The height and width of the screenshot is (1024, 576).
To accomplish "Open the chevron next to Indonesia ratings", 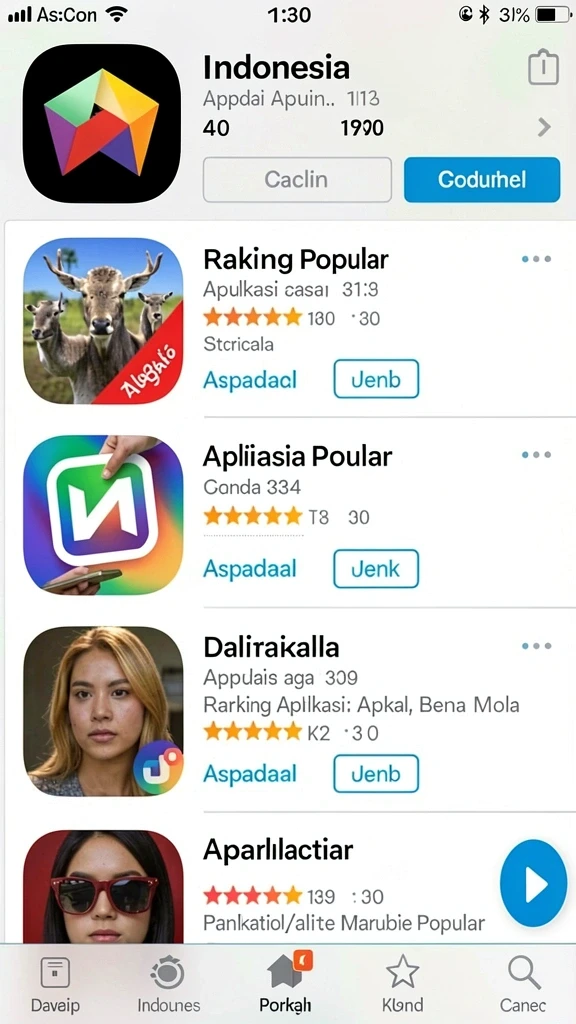I will (544, 127).
